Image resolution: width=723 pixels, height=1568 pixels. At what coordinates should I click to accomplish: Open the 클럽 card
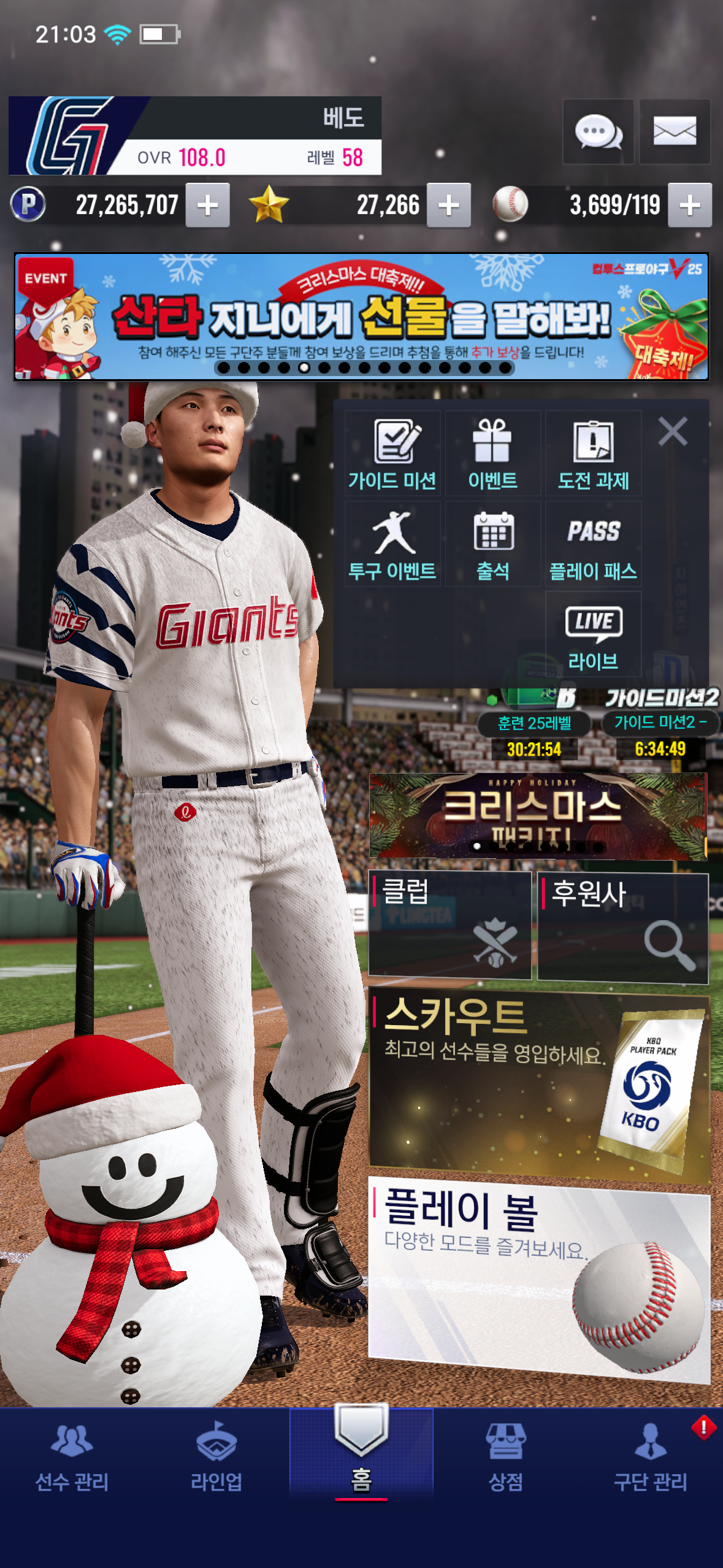(x=449, y=925)
